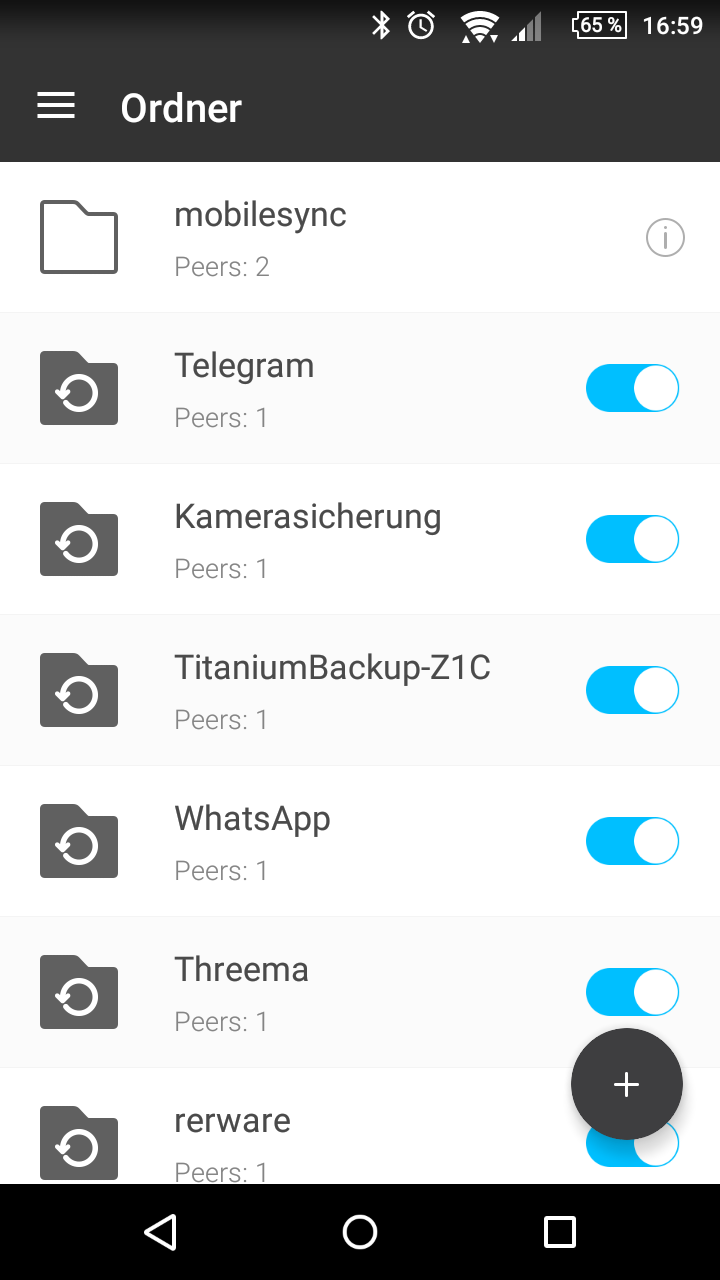This screenshot has height=1280, width=720.
Task: Open the Telegram backup folder
Action: point(244,388)
